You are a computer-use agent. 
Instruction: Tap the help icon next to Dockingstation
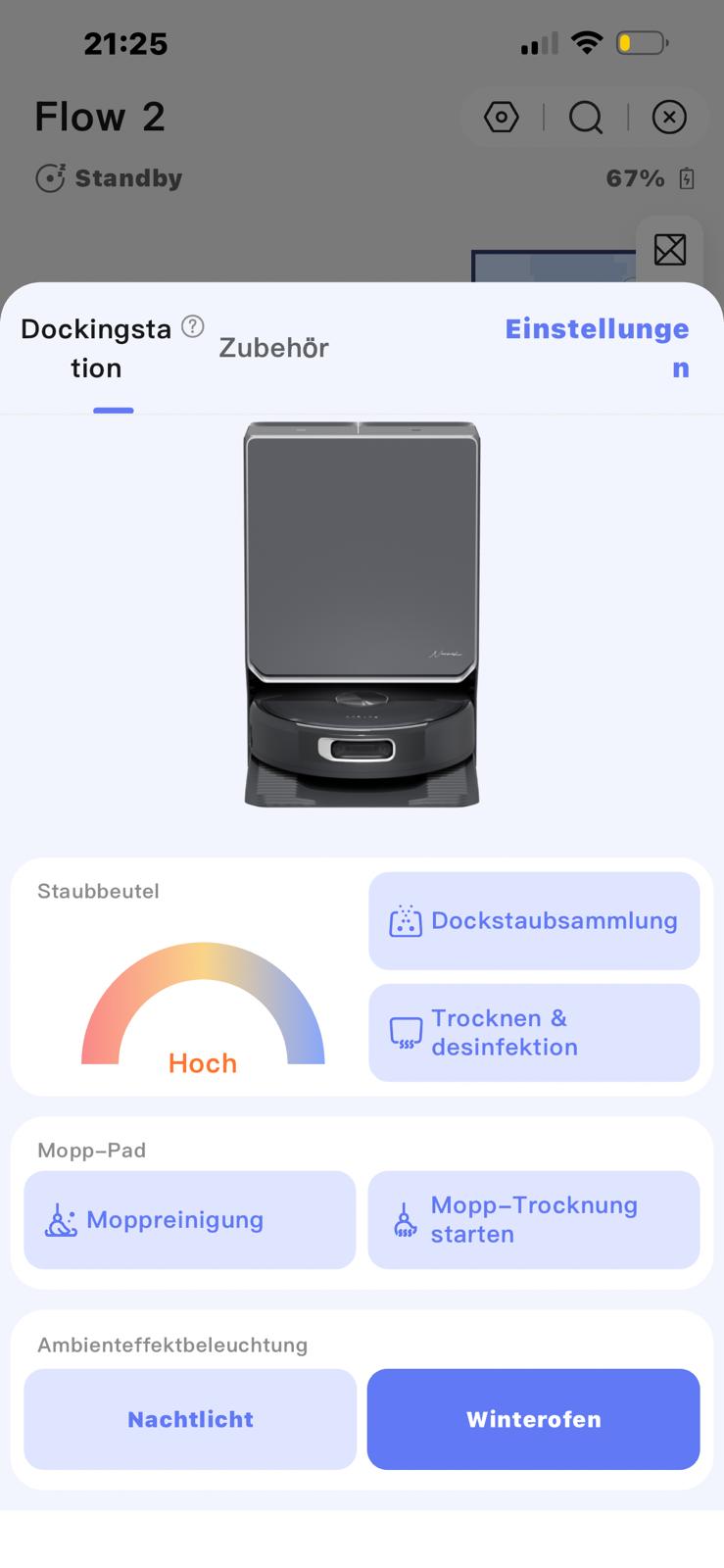(x=193, y=325)
